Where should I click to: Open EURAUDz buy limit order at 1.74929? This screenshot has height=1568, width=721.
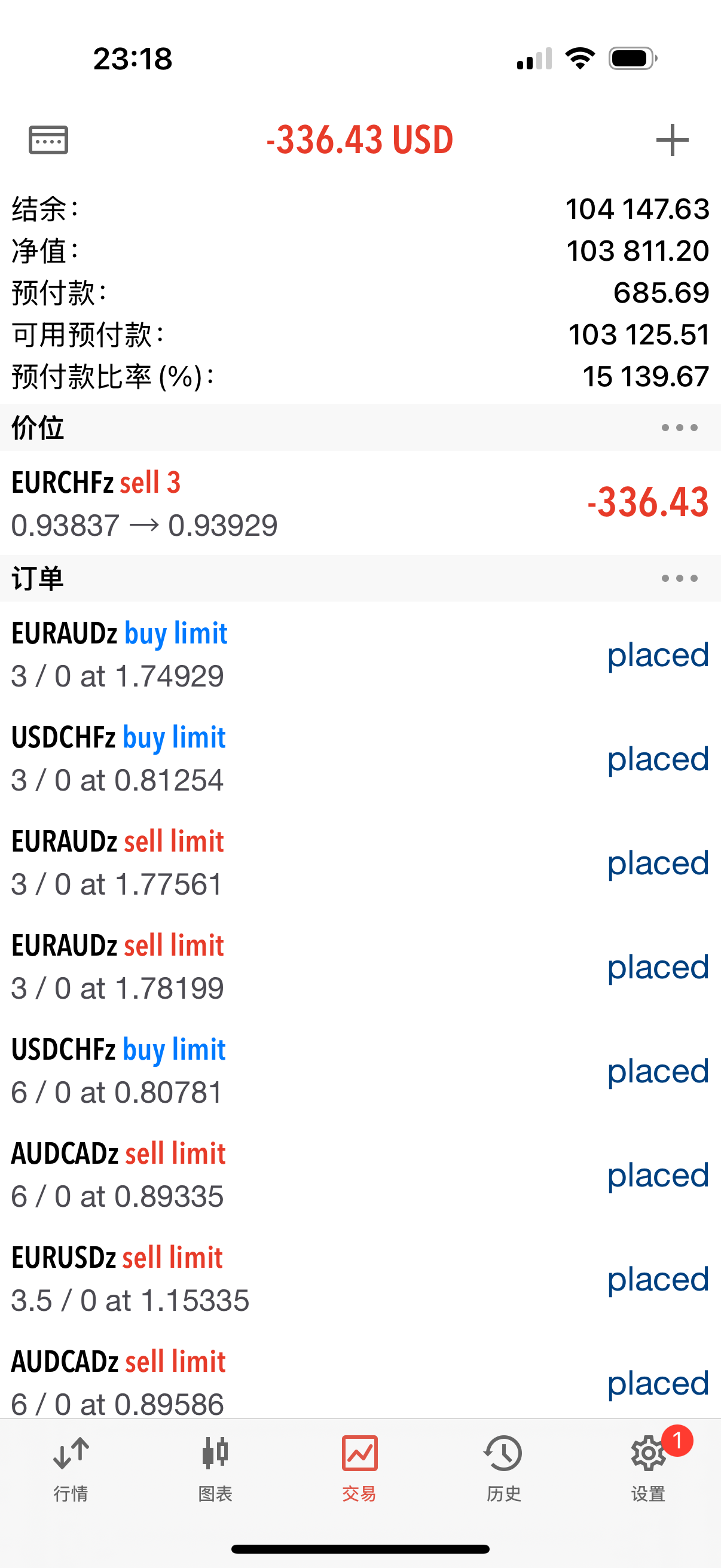(360, 654)
